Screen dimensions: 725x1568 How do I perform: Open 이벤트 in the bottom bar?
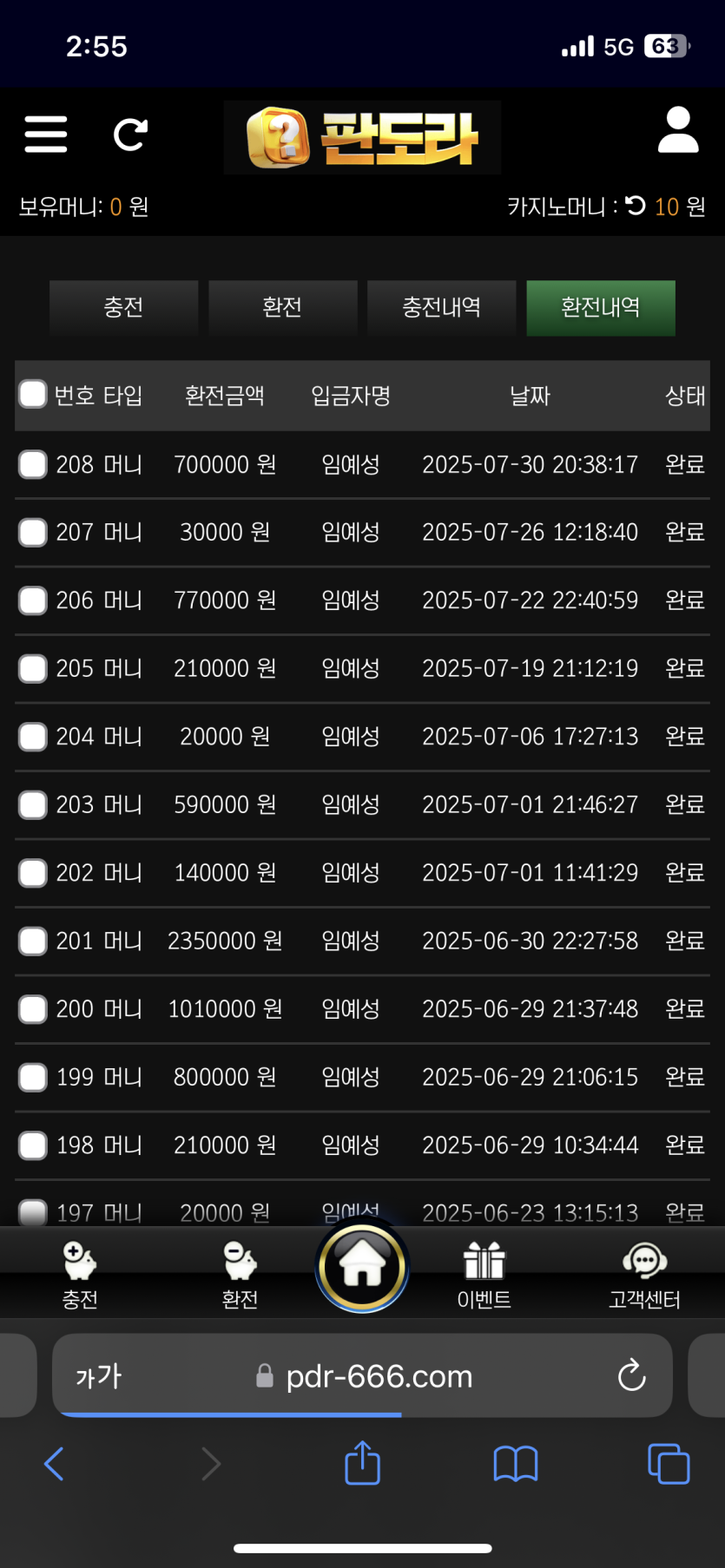click(x=484, y=1274)
